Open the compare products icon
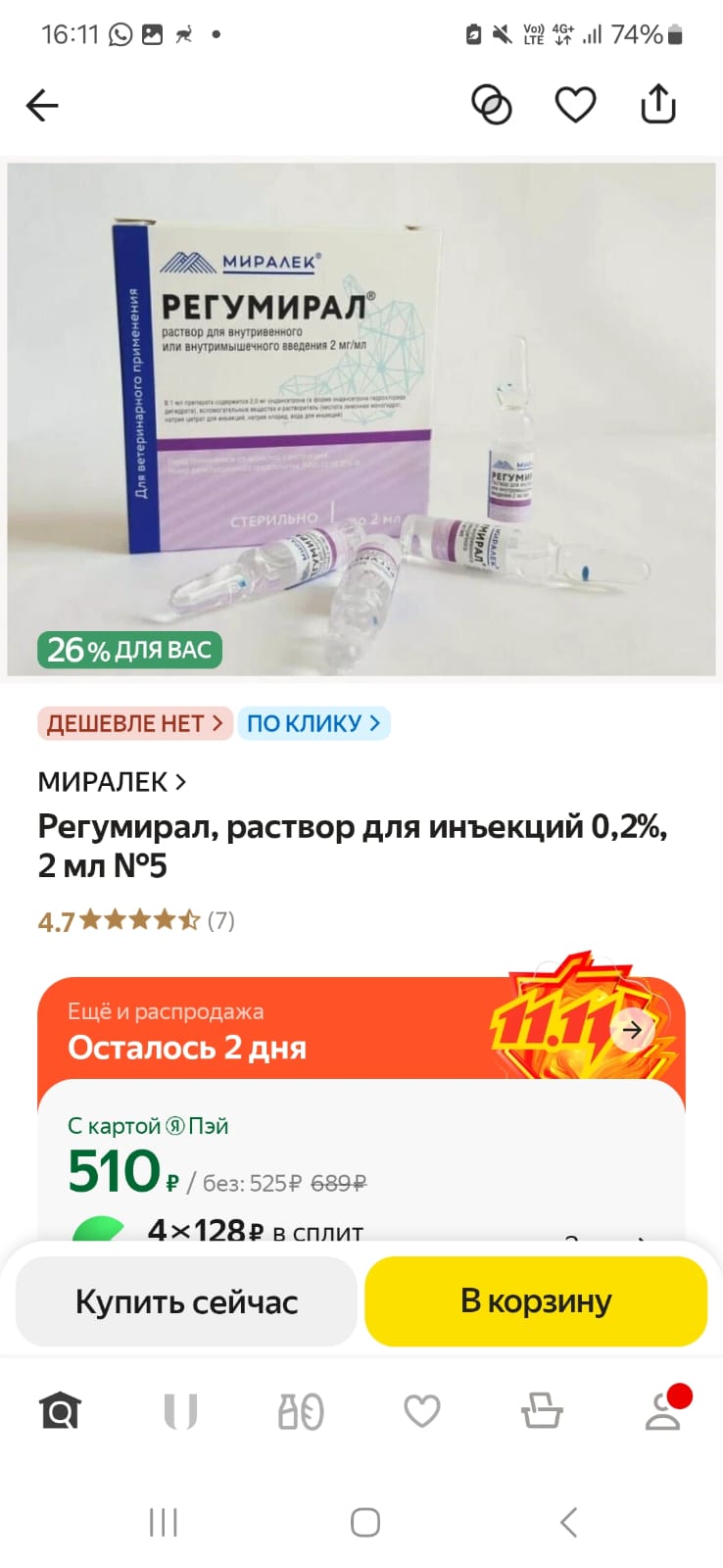The width and height of the screenshot is (723, 1568). [492, 105]
